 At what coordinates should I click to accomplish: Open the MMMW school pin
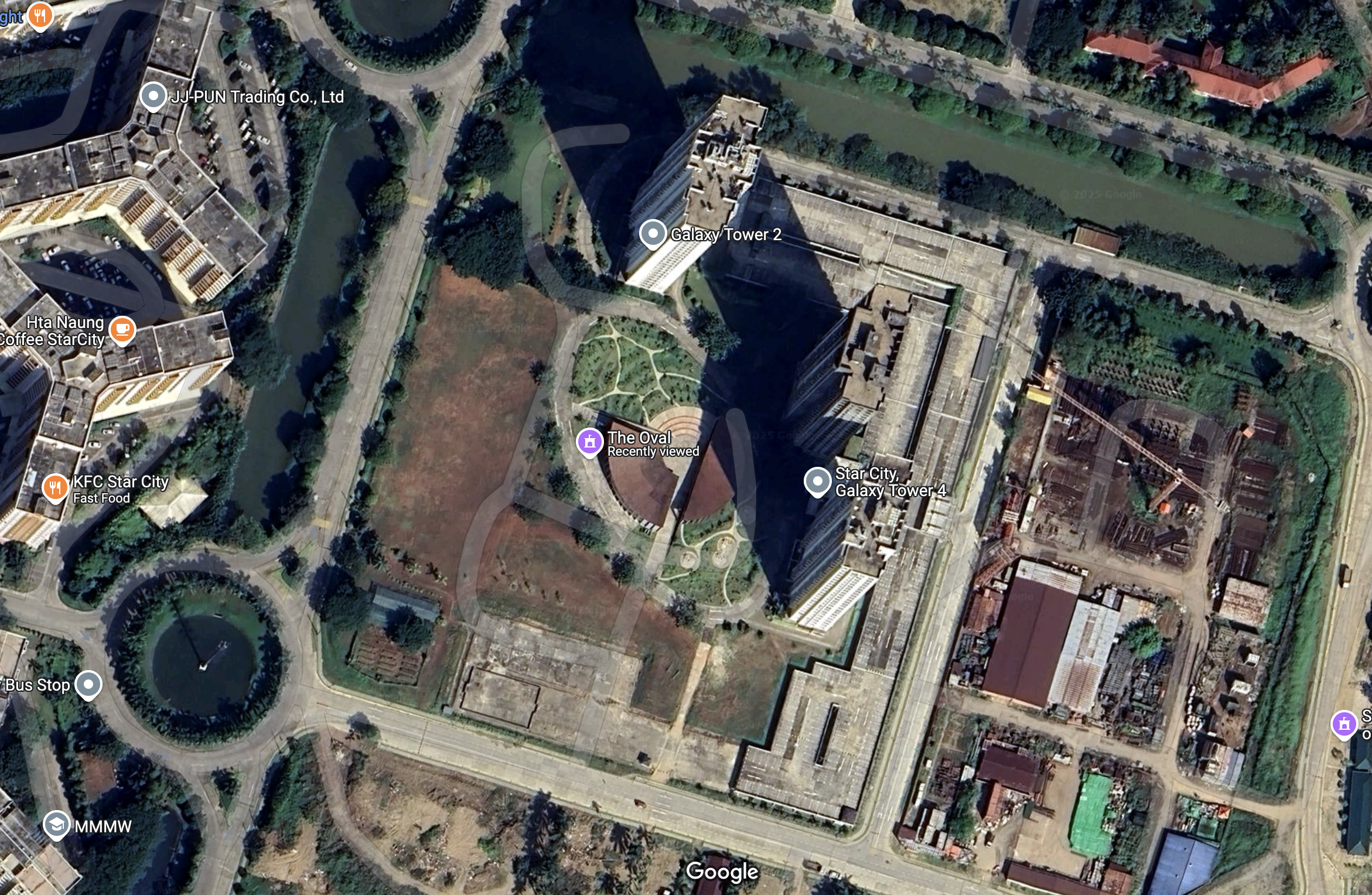point(57,825)
